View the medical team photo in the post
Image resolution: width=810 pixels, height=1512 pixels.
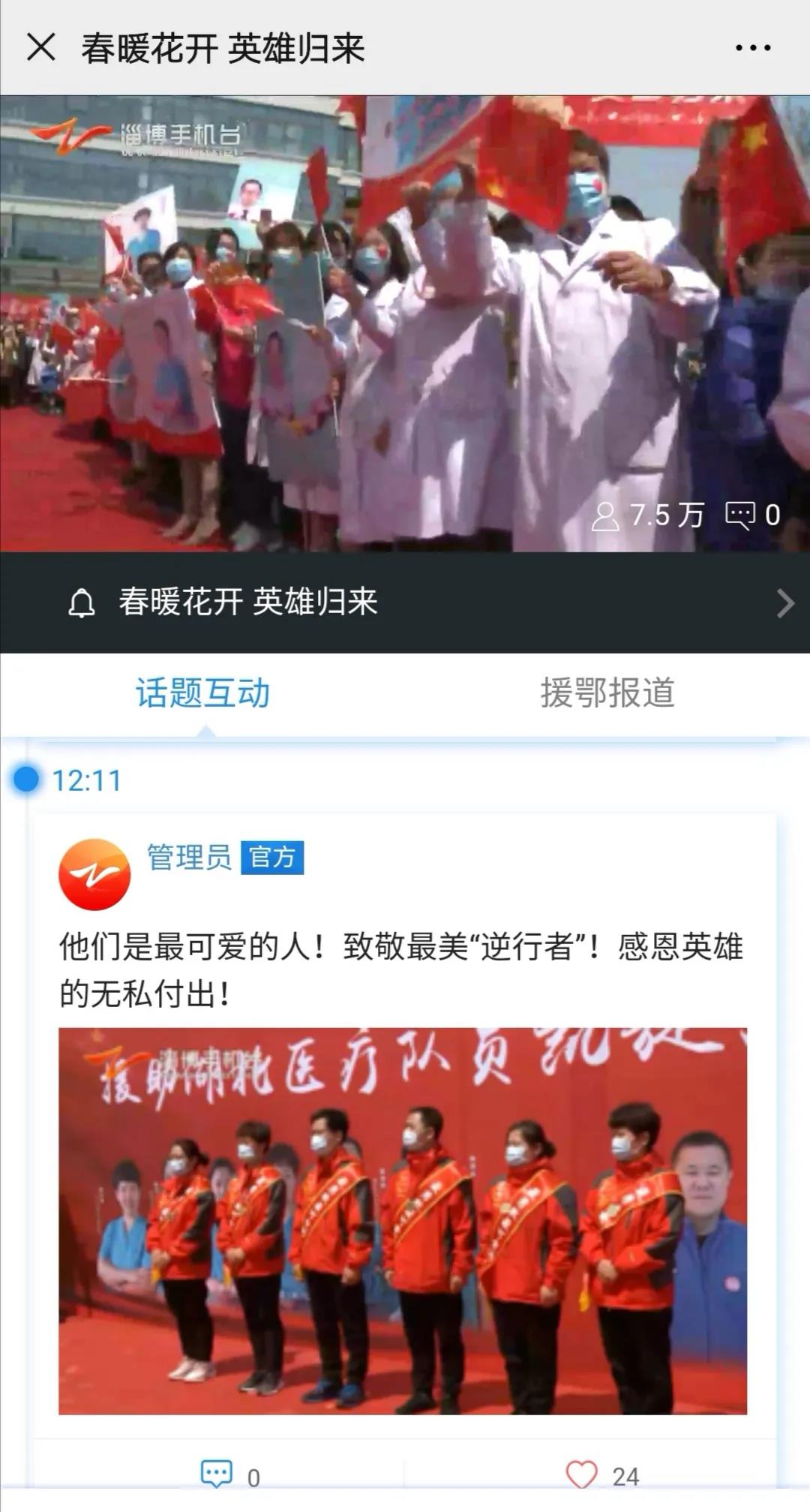pos(403,1221)
